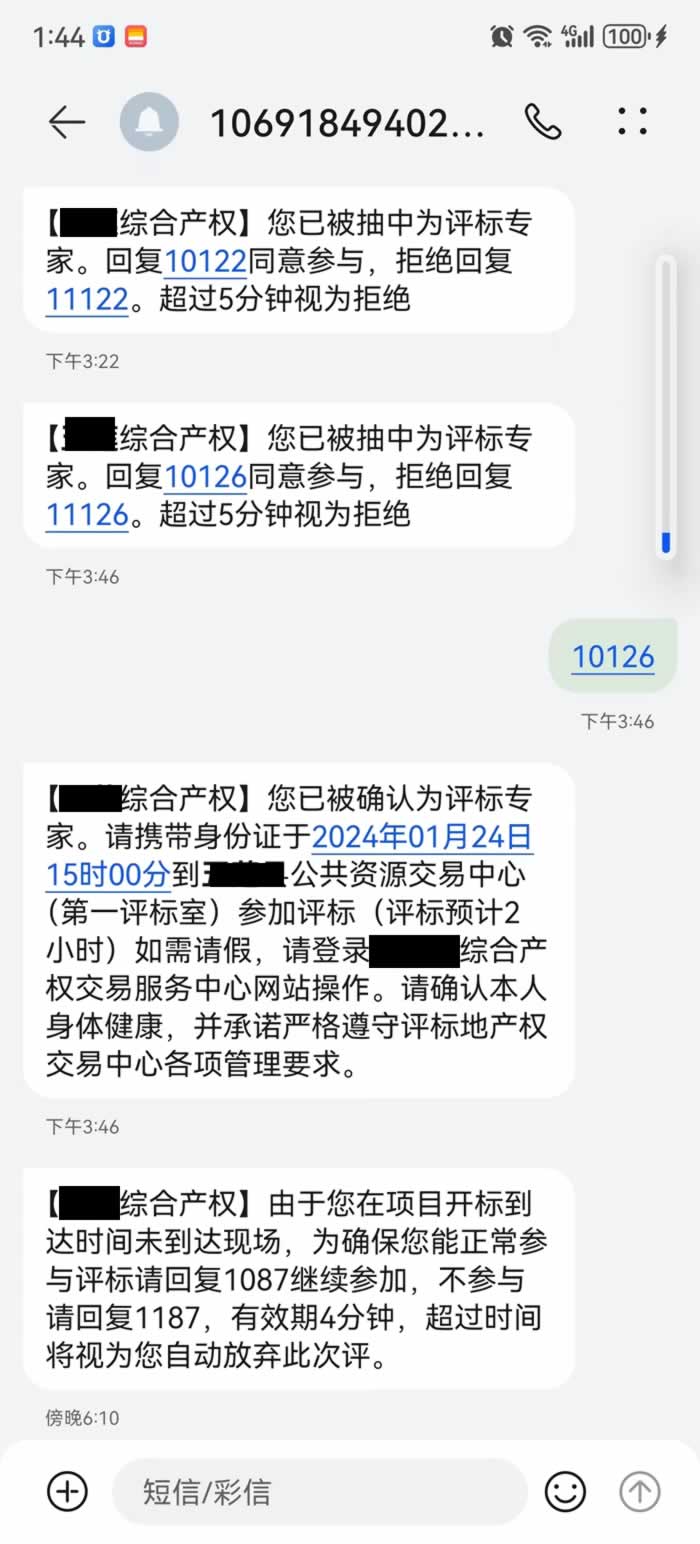Open the sent reply link 10126
This screenshot has width=700, height=1544.
[x=612, y=657]
